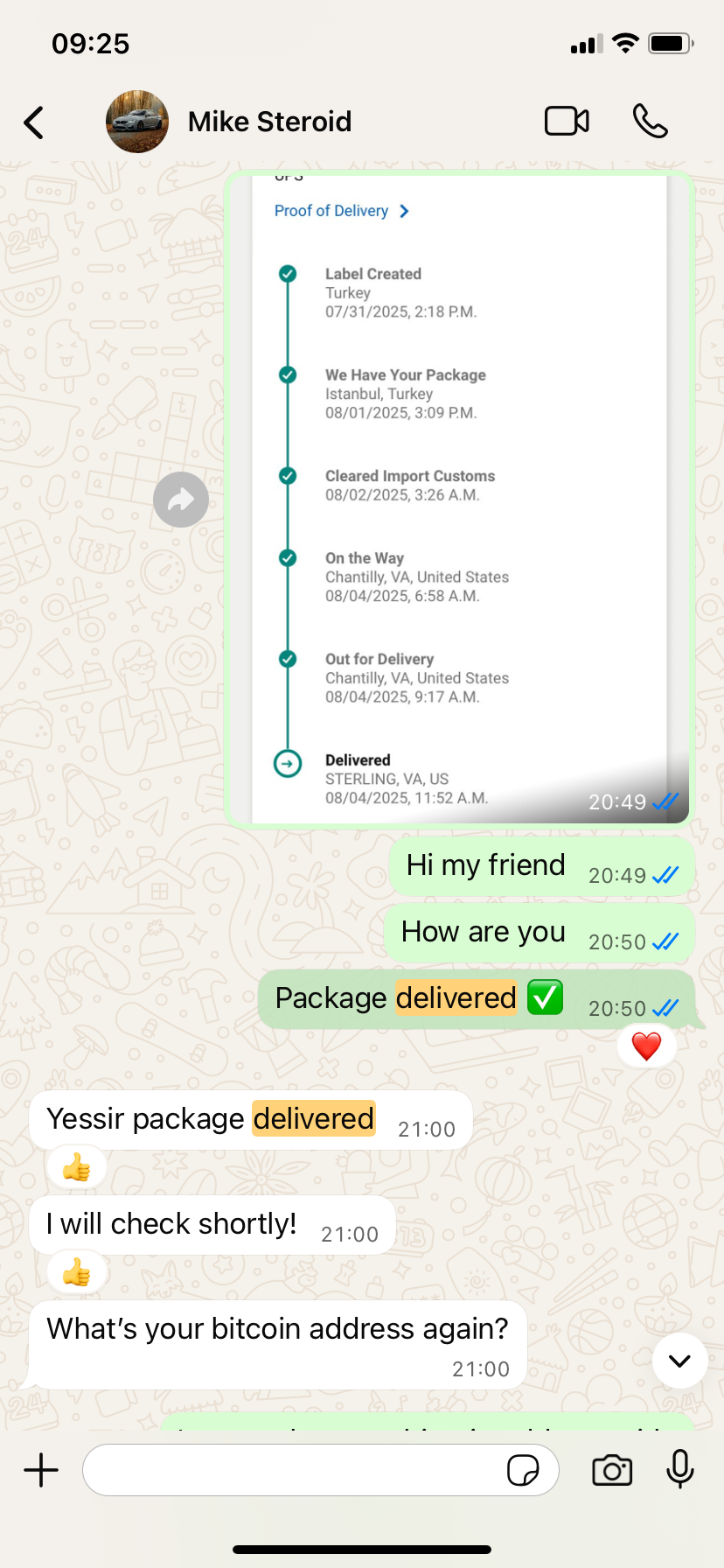The image size is (724, 1568).
Task: Open Mike Steroid's contact info
Action: (269, 122)
